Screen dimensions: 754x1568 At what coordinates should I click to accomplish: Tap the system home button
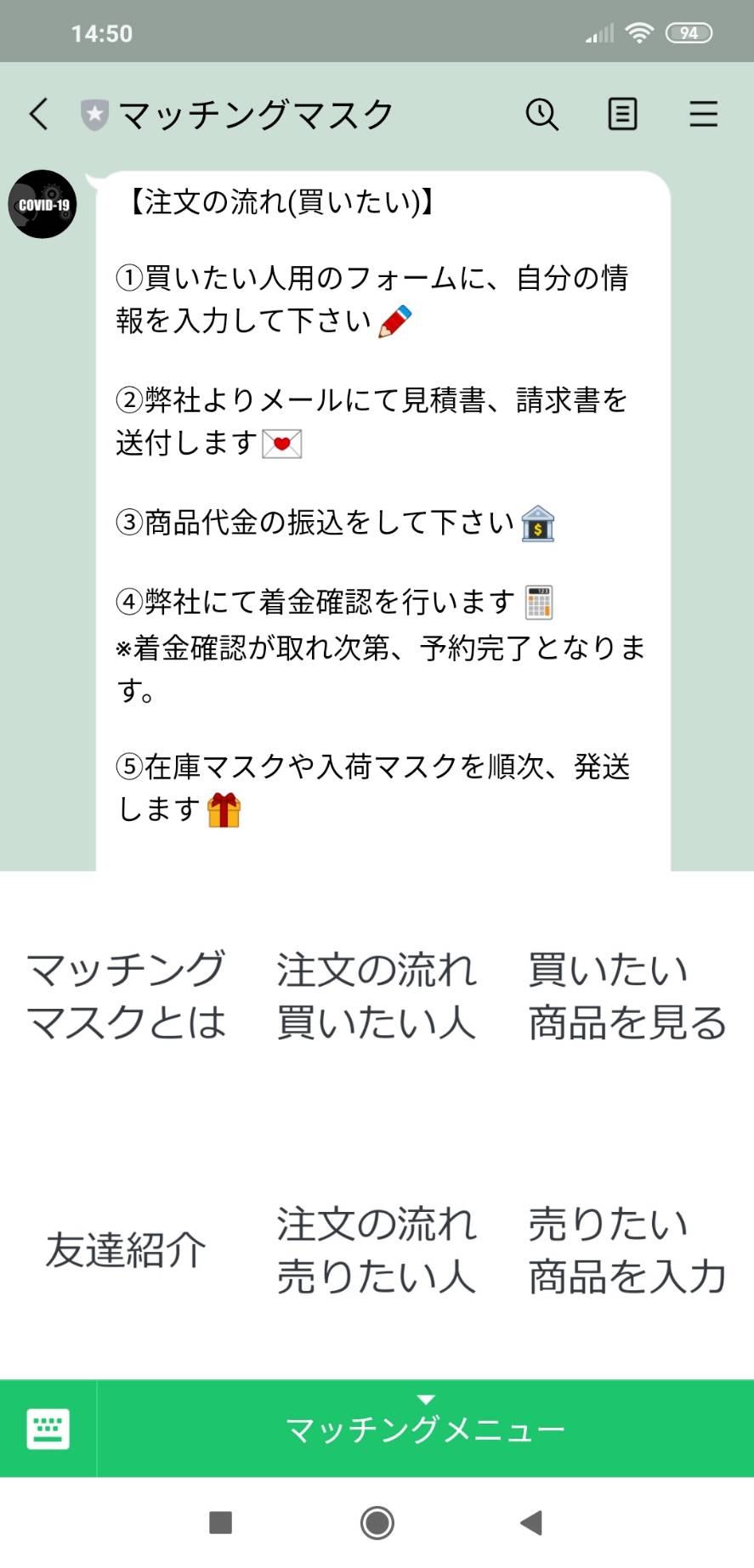(x=377, y=1523)
